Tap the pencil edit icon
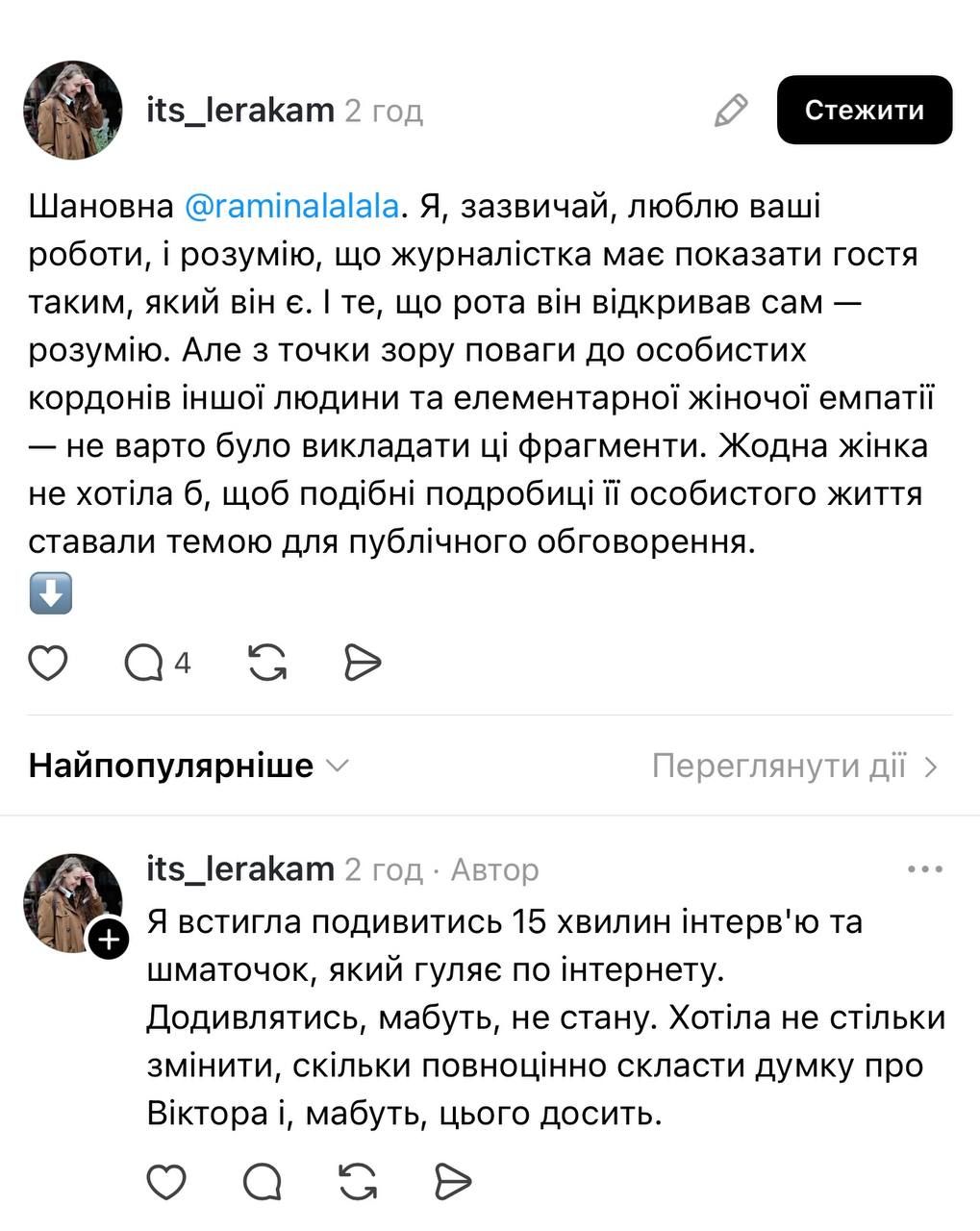The image size is (980, 1231). 731,111
